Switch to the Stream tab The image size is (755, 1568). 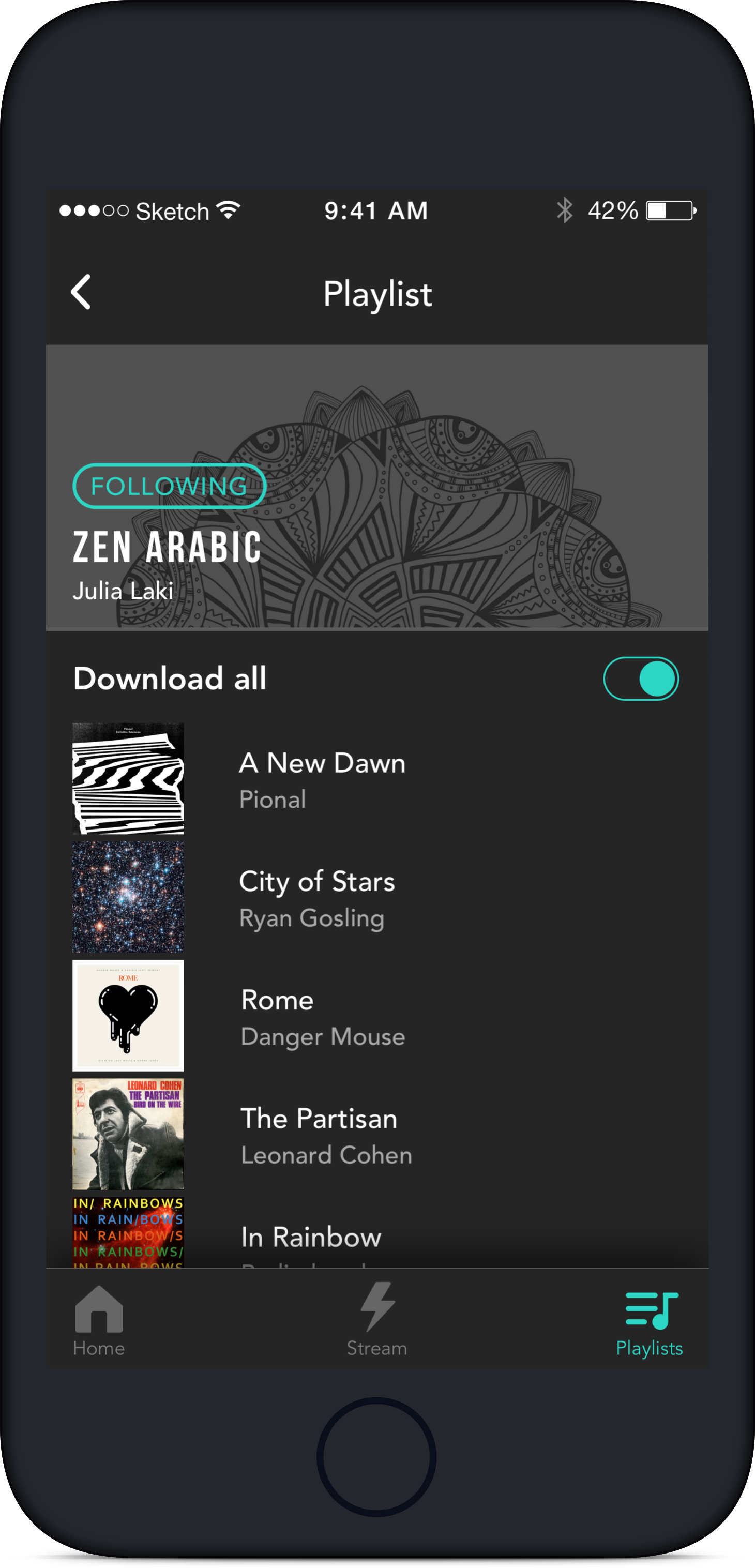tap(377, 1321)
